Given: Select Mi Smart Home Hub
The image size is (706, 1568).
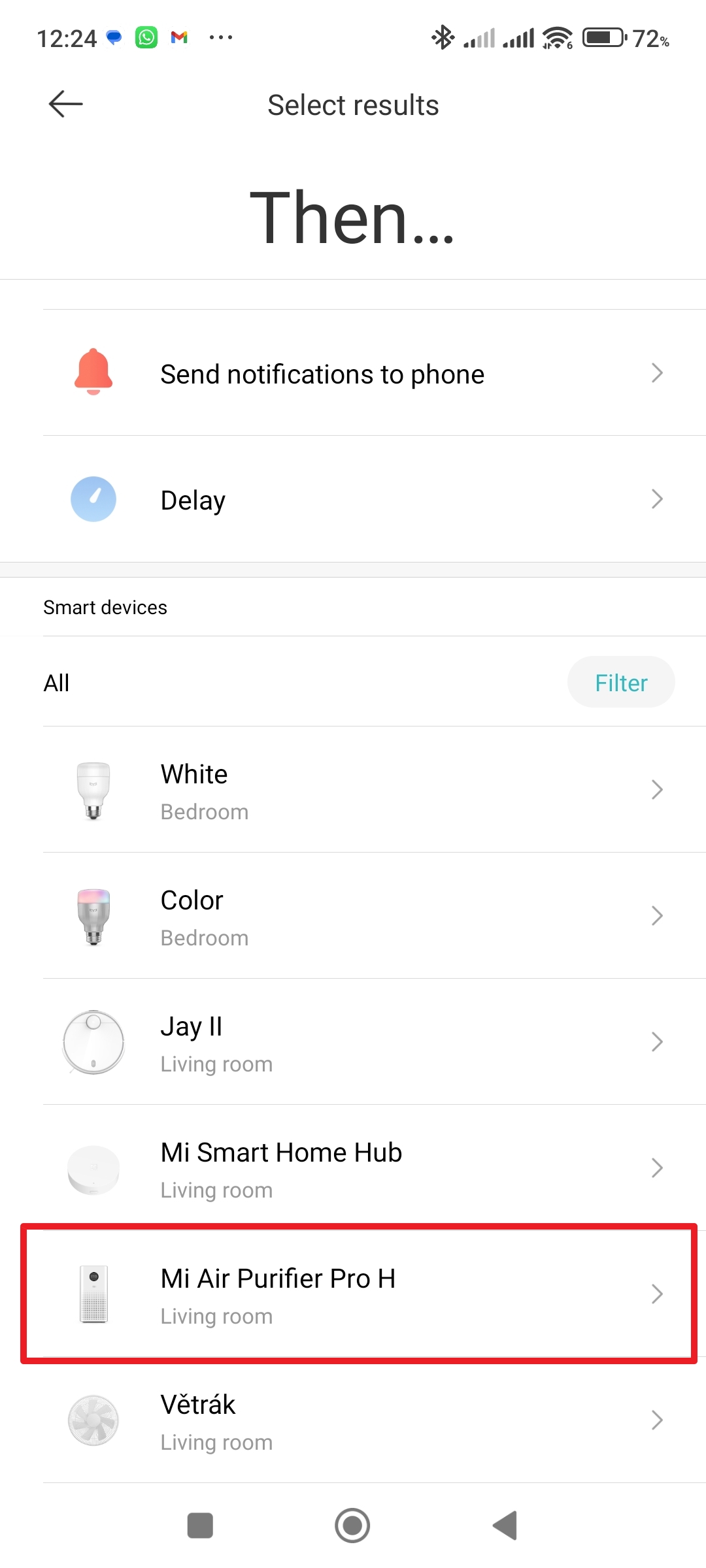Looking at the screenshot, I should pos(353,1169).
